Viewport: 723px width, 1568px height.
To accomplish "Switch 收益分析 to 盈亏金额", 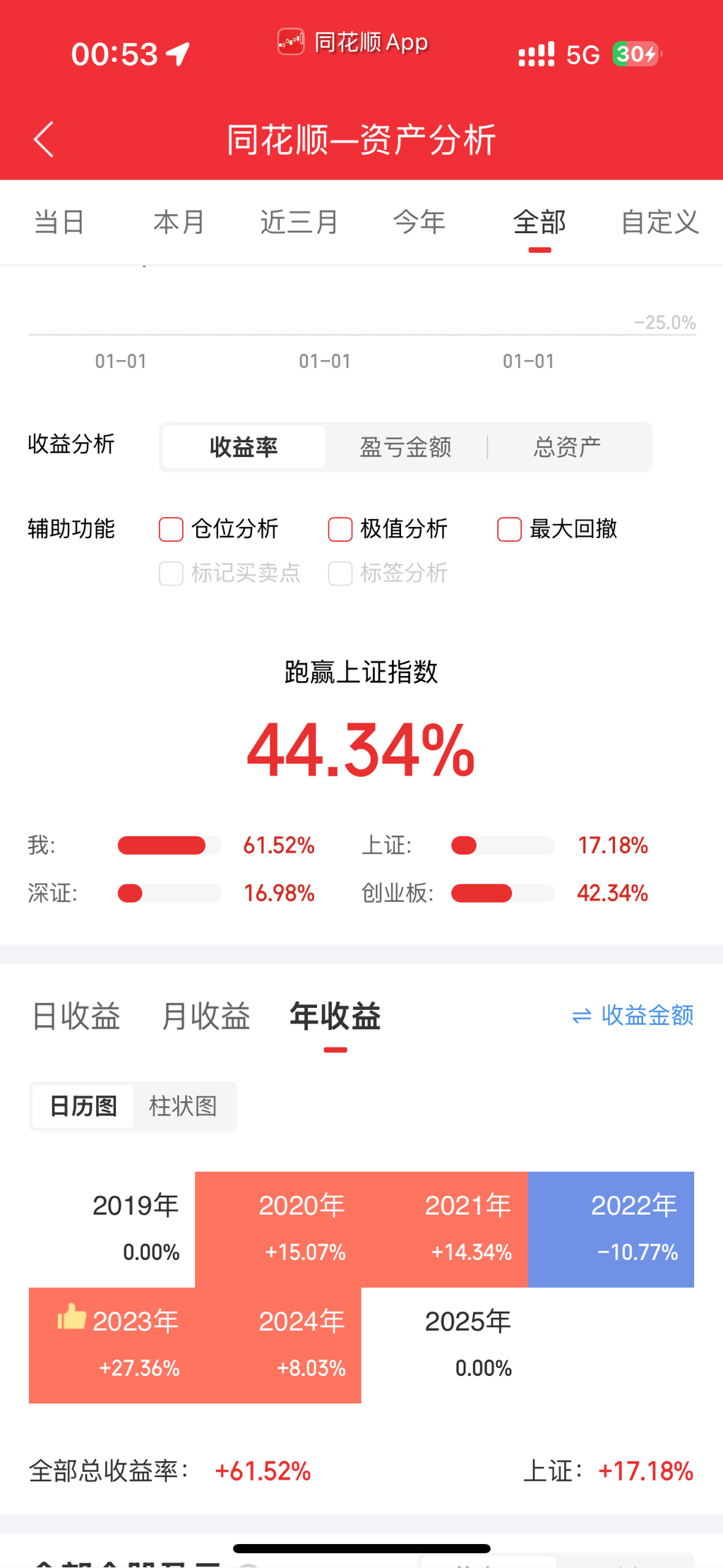I will coord(405,447).
